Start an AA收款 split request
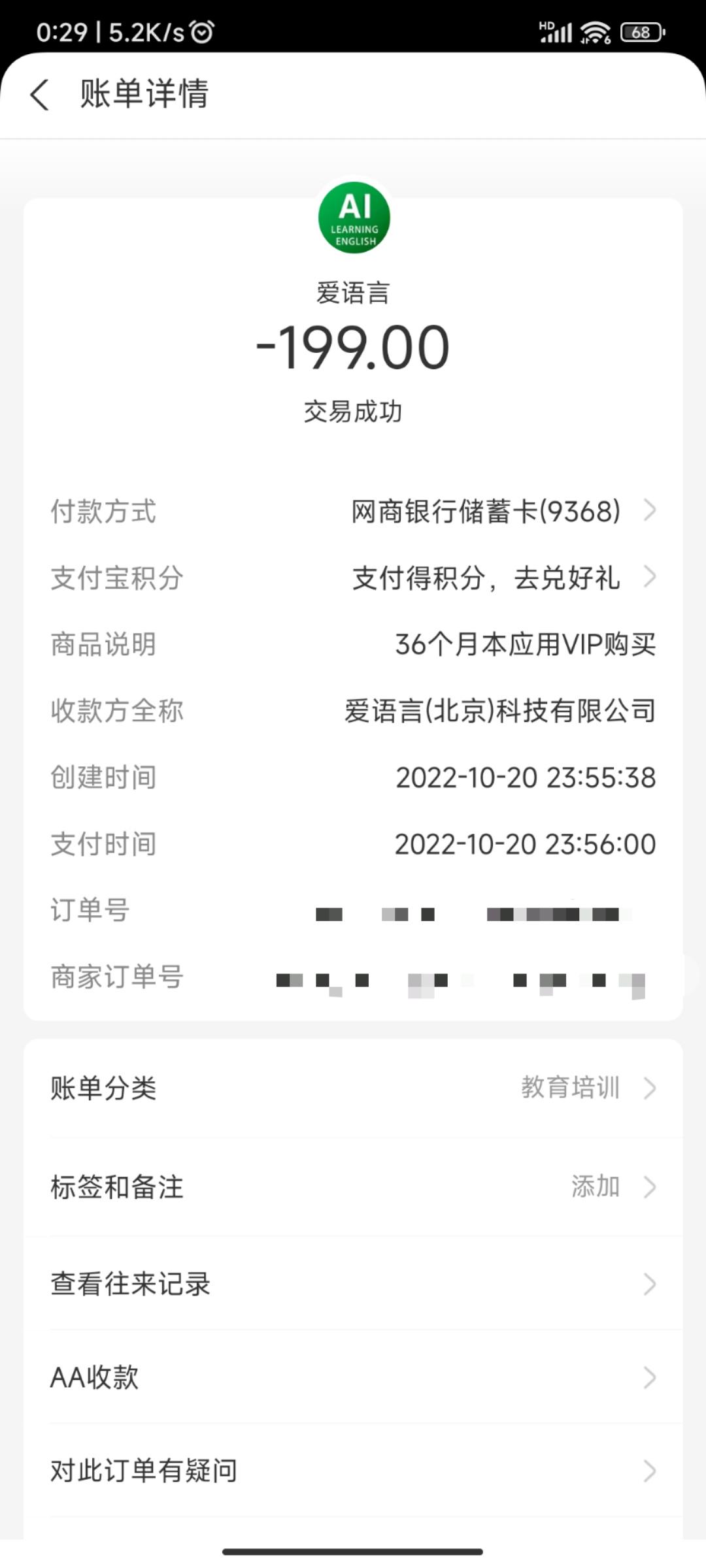706x1568 pixels. click(x=353, y=1377)
